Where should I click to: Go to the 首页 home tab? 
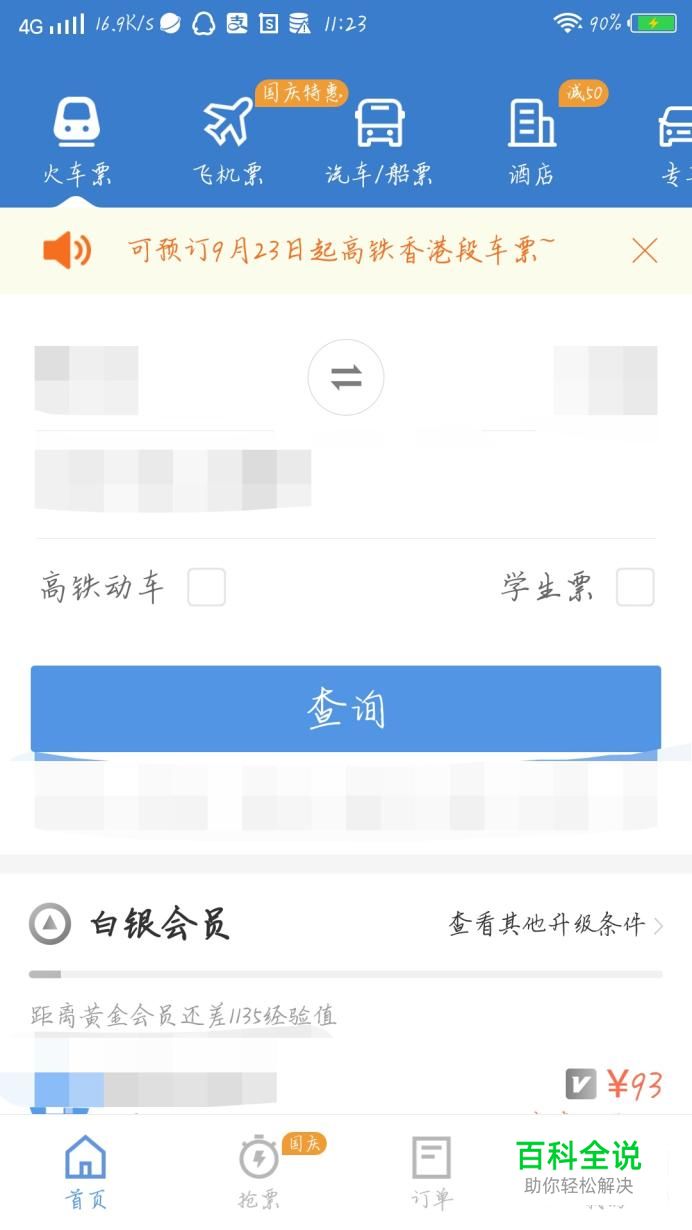click(x=86, y=1172)
